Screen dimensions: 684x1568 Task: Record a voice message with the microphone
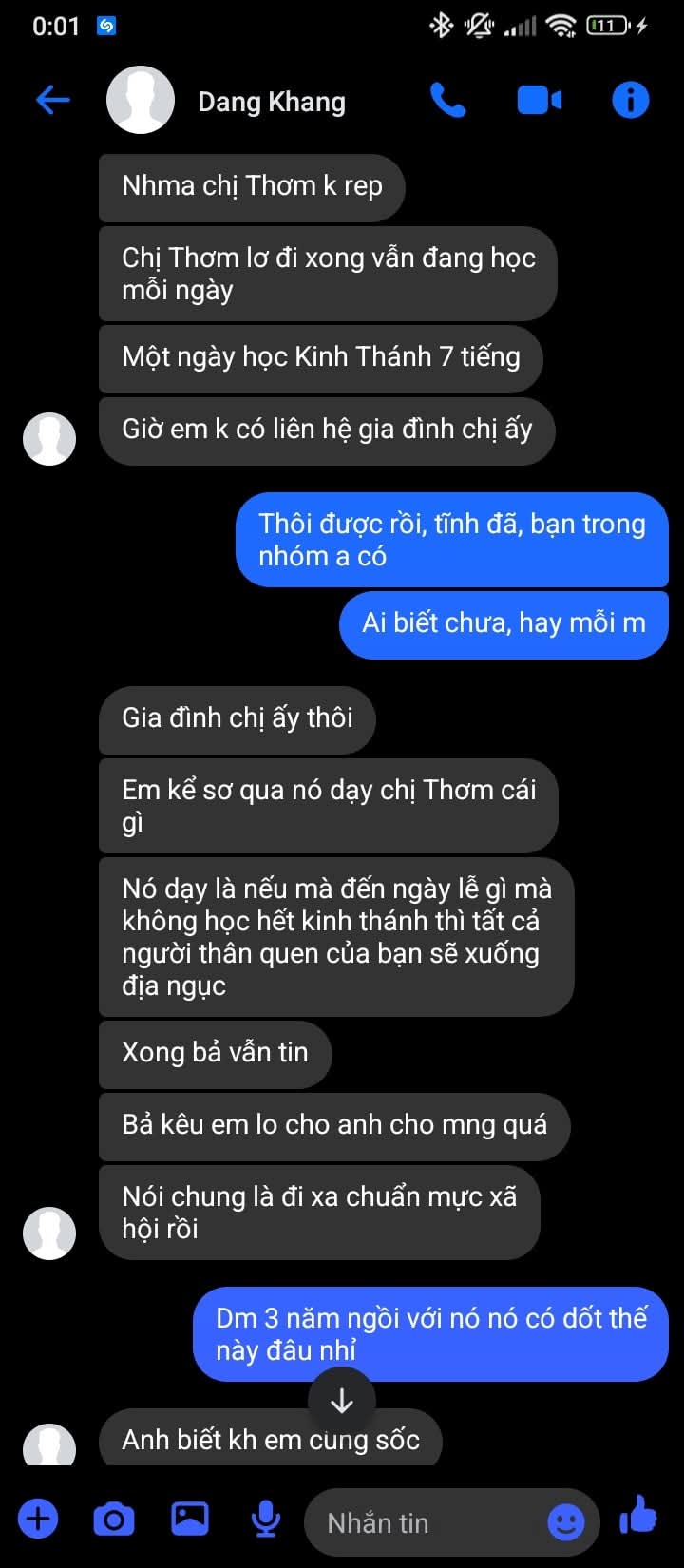click(x=266, y=1520)
